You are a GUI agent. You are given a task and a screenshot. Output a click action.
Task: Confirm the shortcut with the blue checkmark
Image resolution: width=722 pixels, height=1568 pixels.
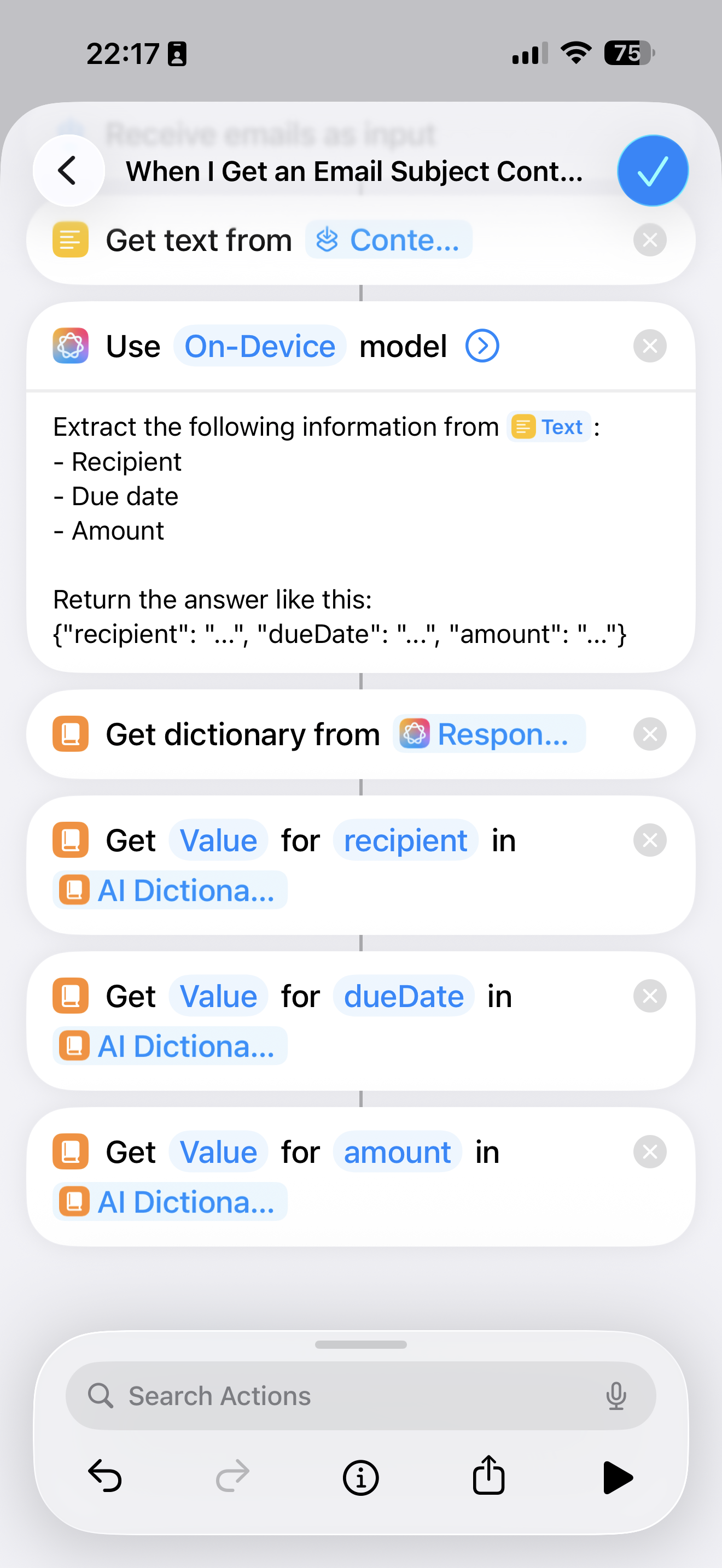652,171
